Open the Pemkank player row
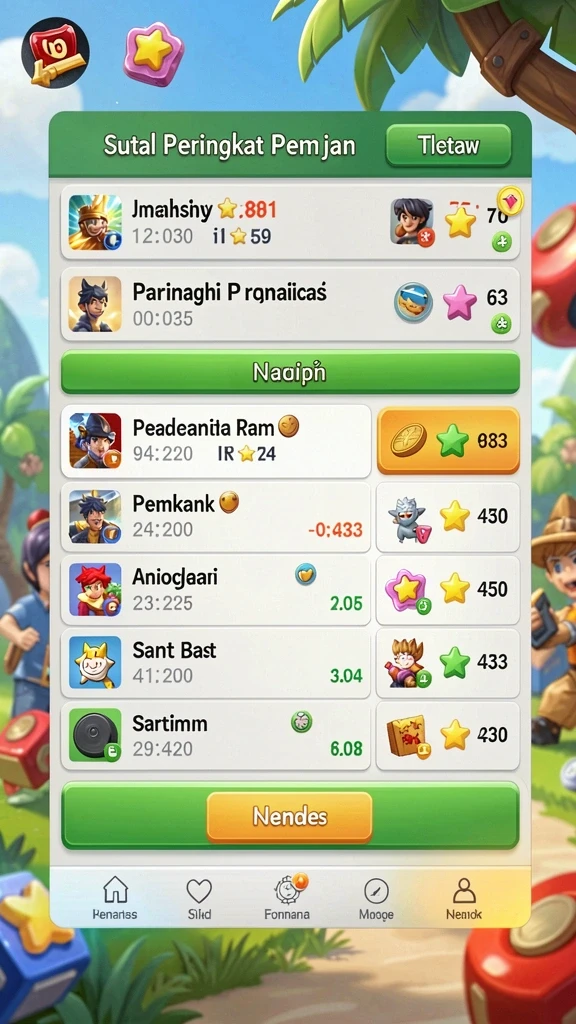This screenshot has height=1024, width=576. 216,517
